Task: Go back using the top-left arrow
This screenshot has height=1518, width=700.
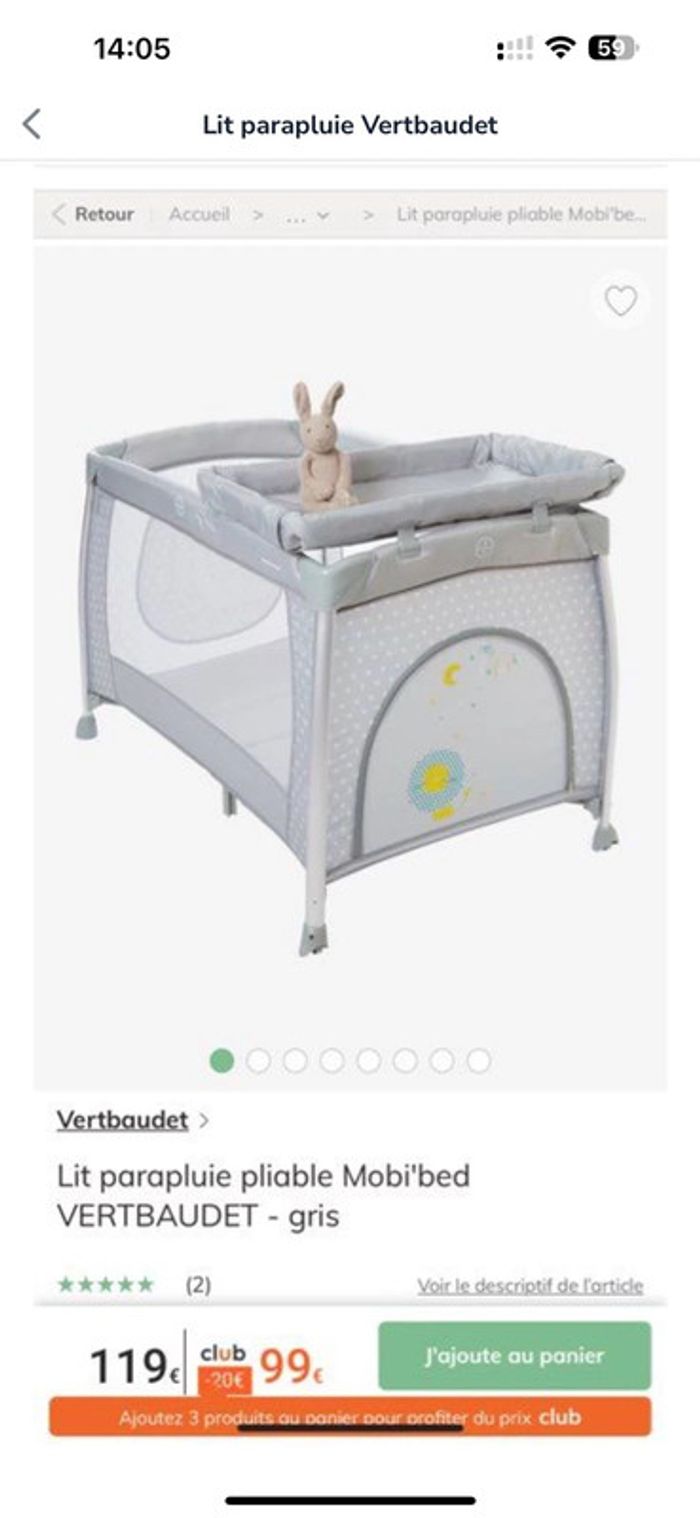Action: (x=32, y=125)
